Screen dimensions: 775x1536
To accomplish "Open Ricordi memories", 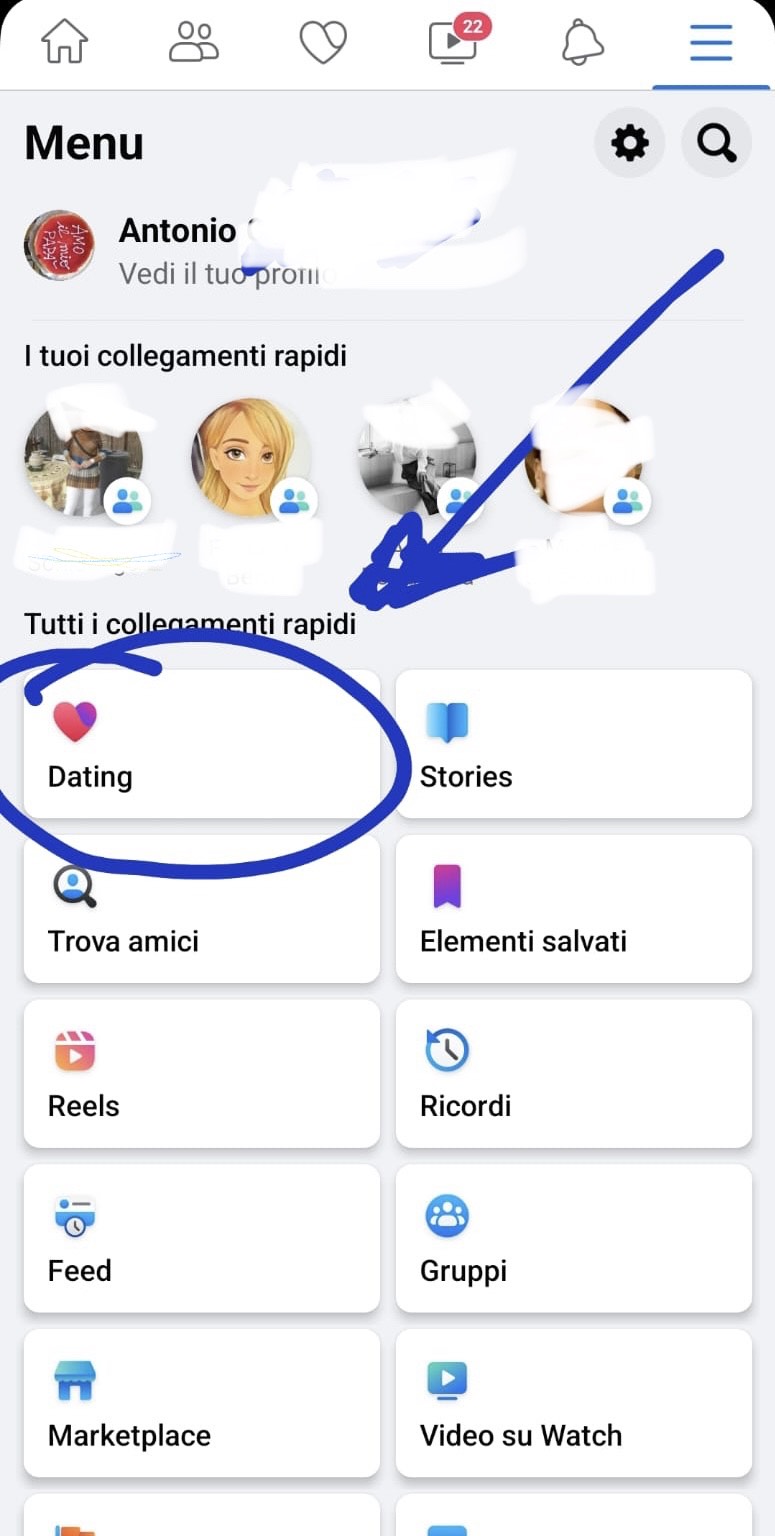I will click(x=573, y=1074).
